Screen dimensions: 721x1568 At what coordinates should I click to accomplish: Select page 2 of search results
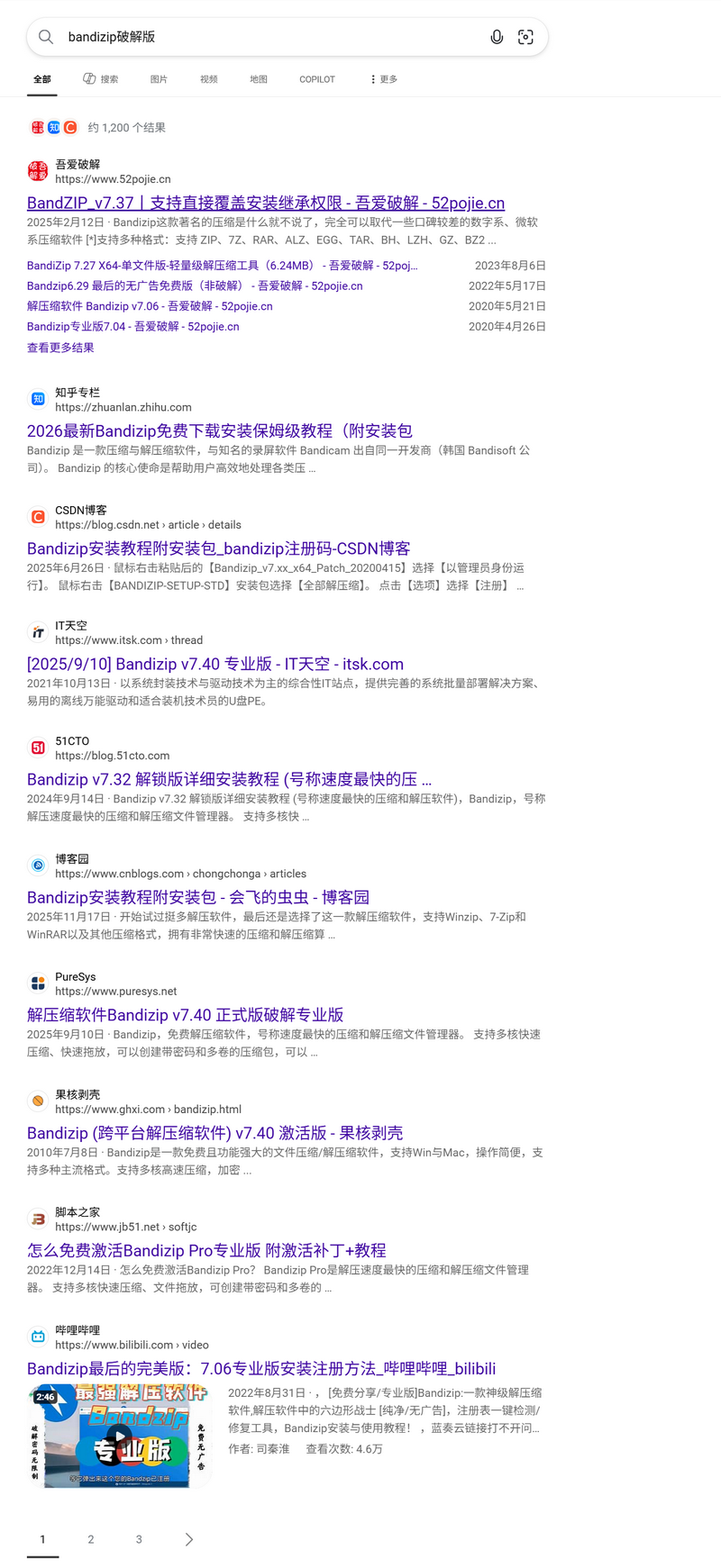coord(90,1539)
